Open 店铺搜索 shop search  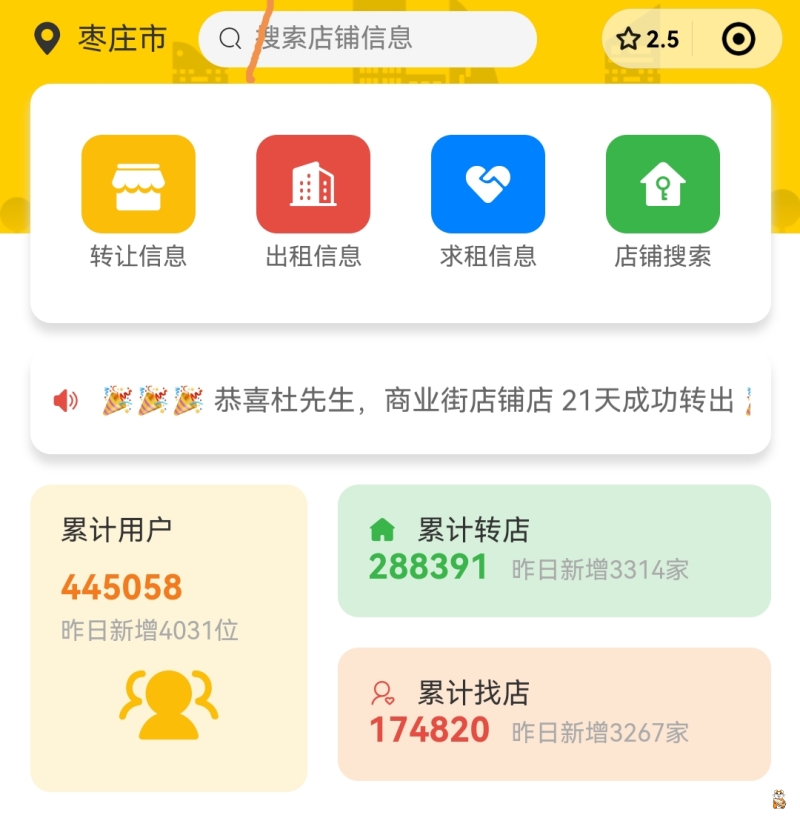coord(663,200)
